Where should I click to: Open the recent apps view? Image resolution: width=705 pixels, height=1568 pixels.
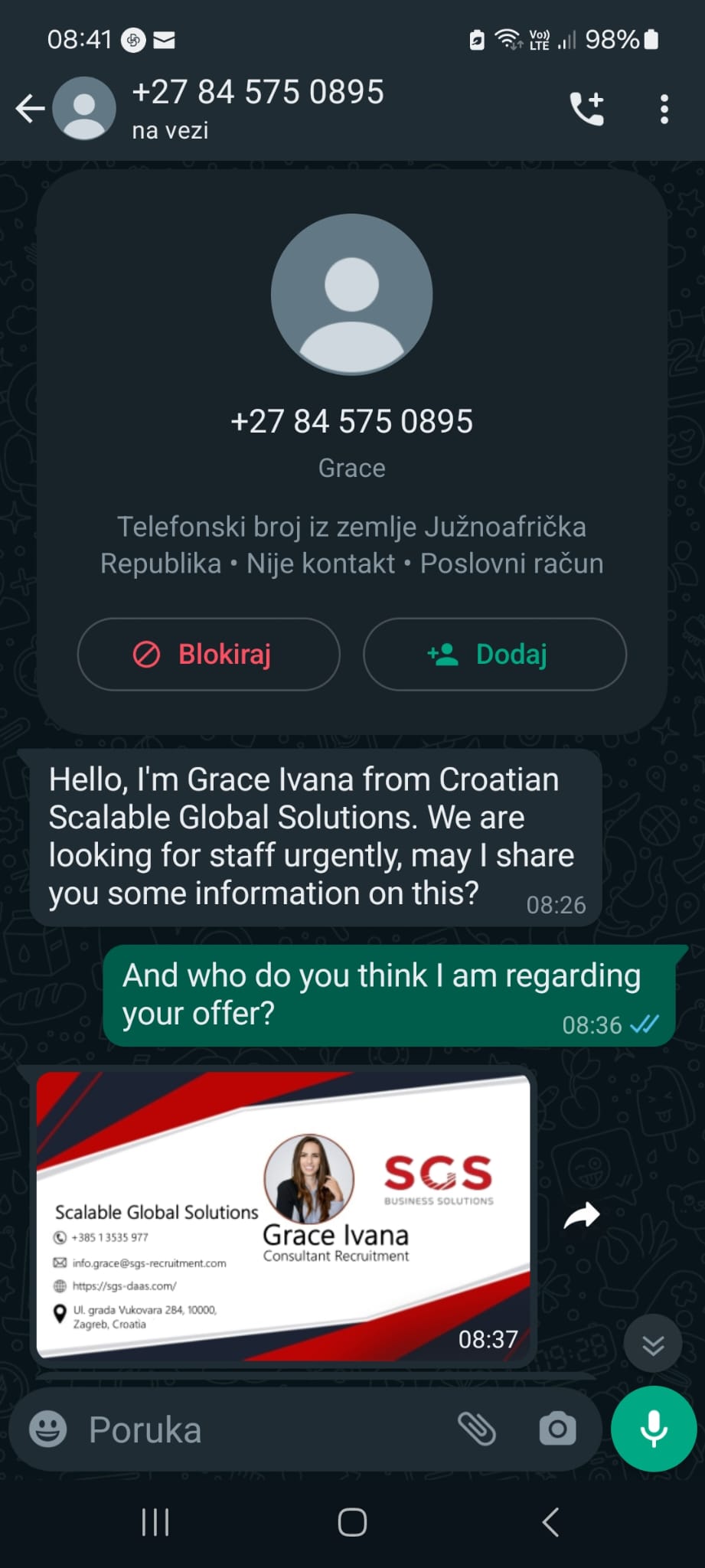click(155, 1522)
